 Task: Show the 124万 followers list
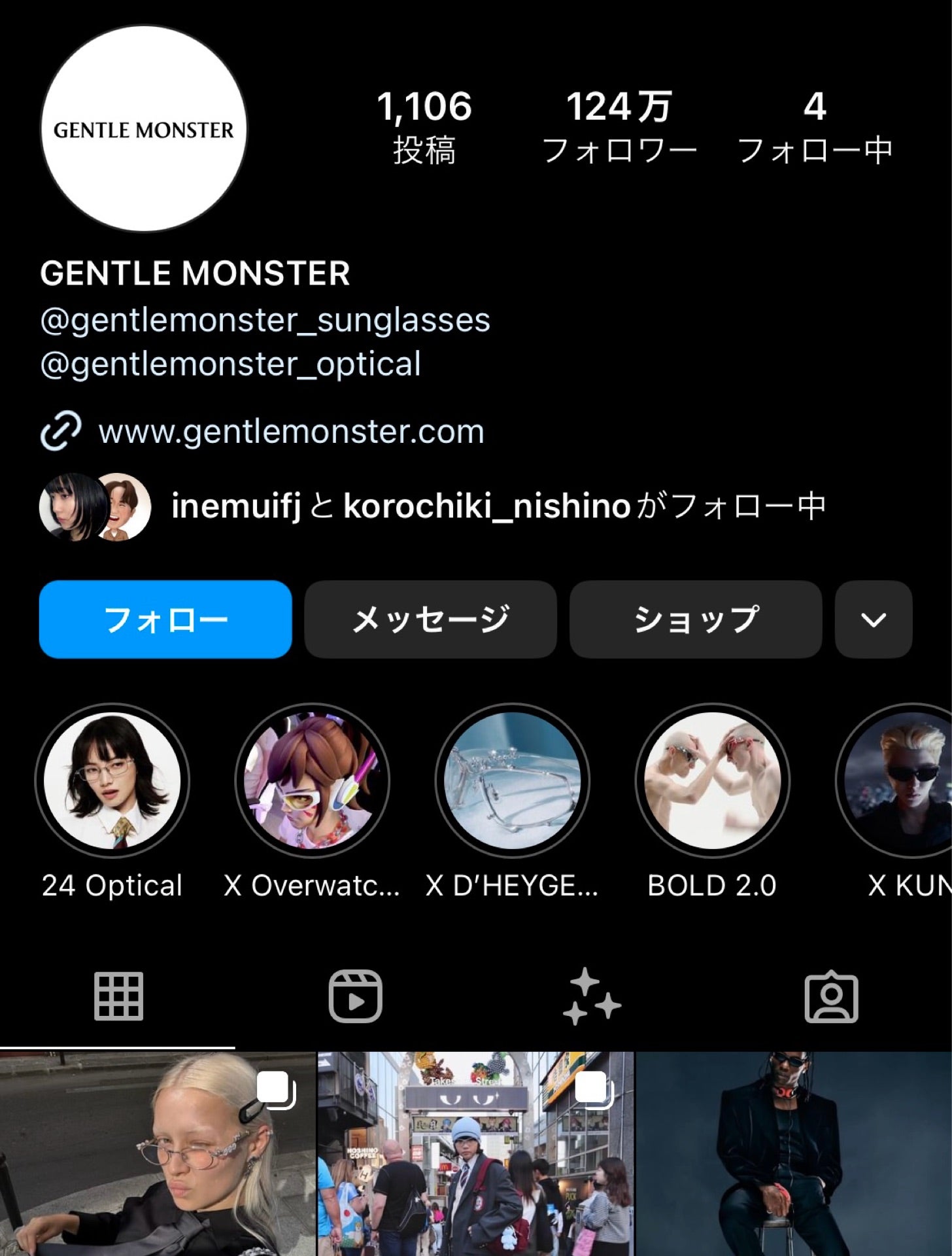click(619, 126)
